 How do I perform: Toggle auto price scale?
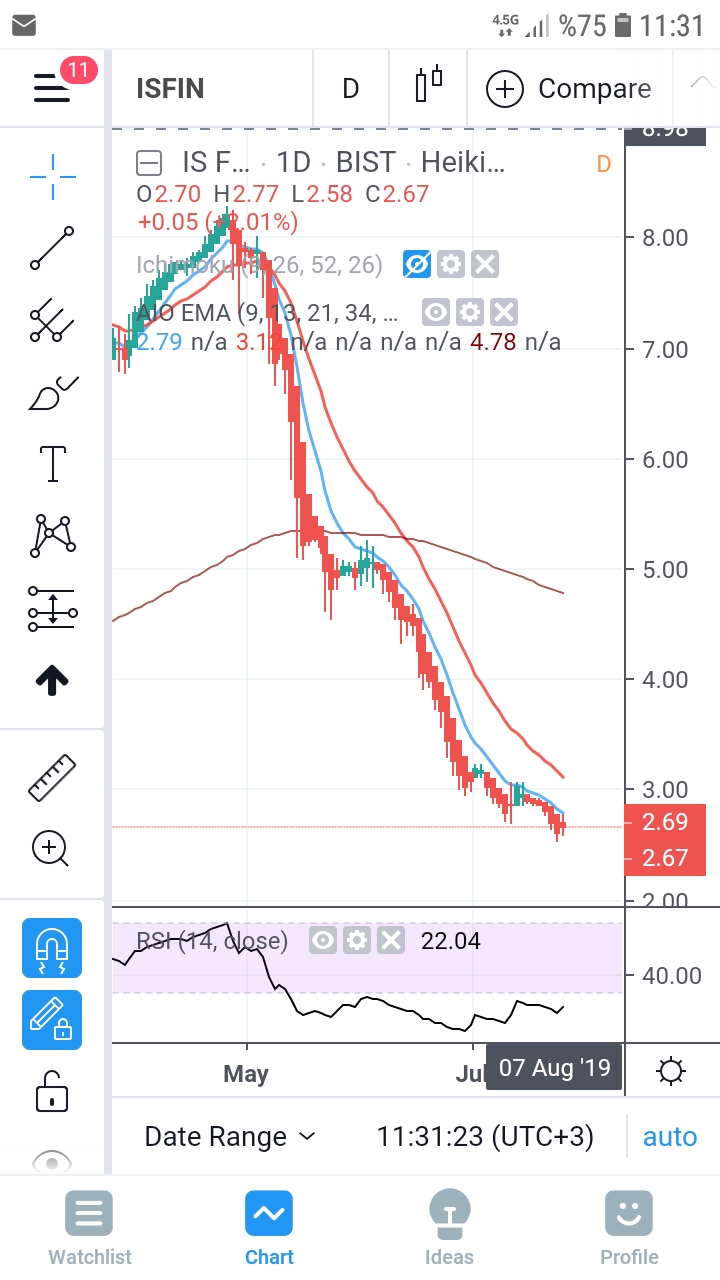tap(670, 1137)
